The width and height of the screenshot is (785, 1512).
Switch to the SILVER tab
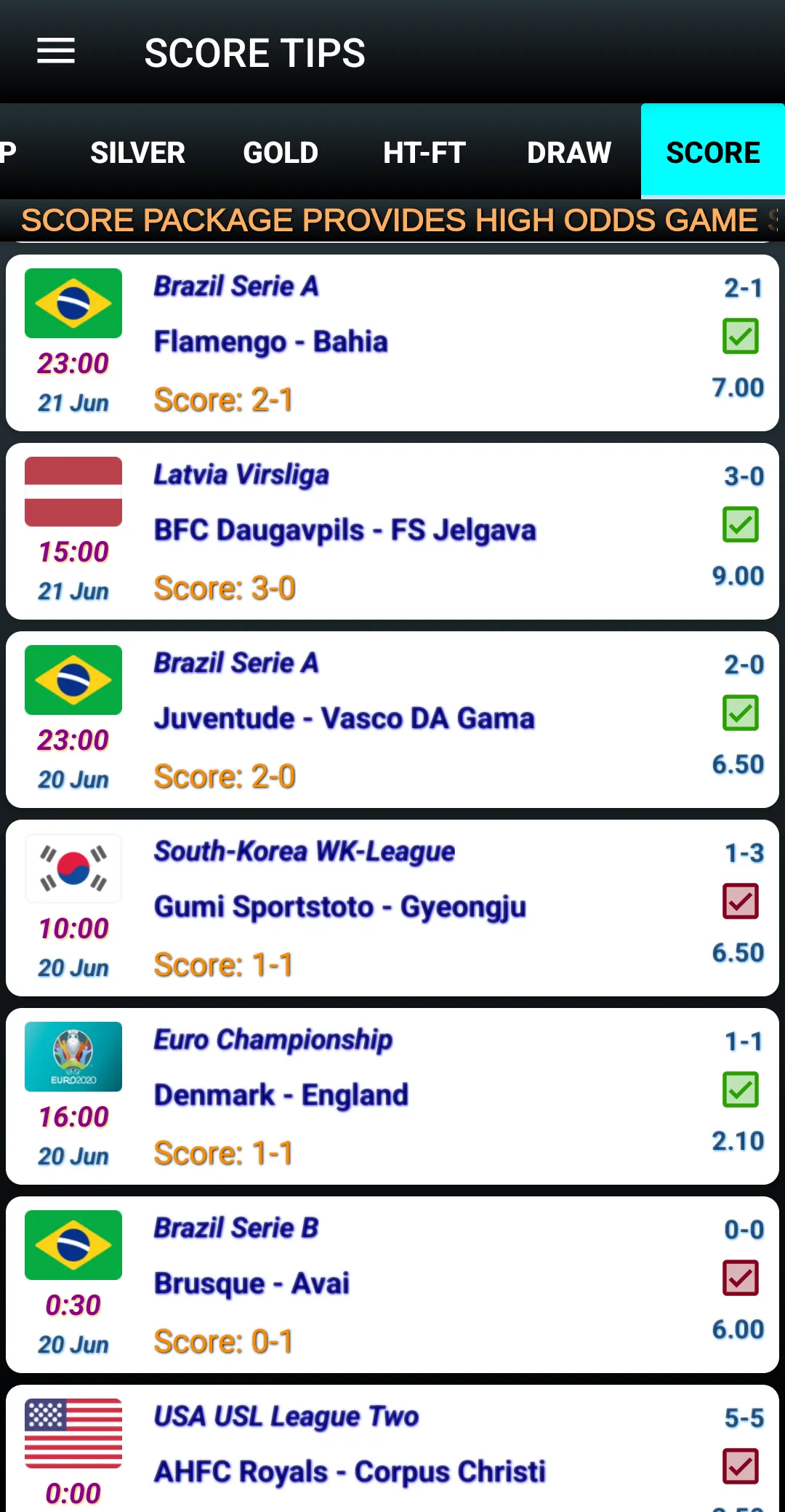click(137, 153)
